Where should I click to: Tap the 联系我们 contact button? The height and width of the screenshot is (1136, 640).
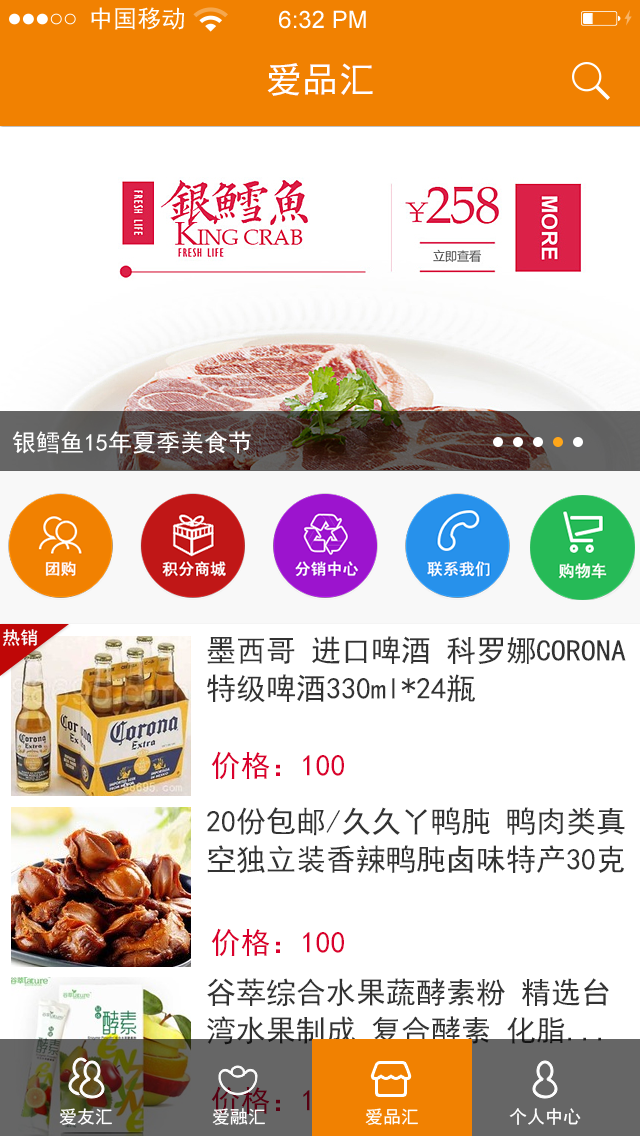457,546
